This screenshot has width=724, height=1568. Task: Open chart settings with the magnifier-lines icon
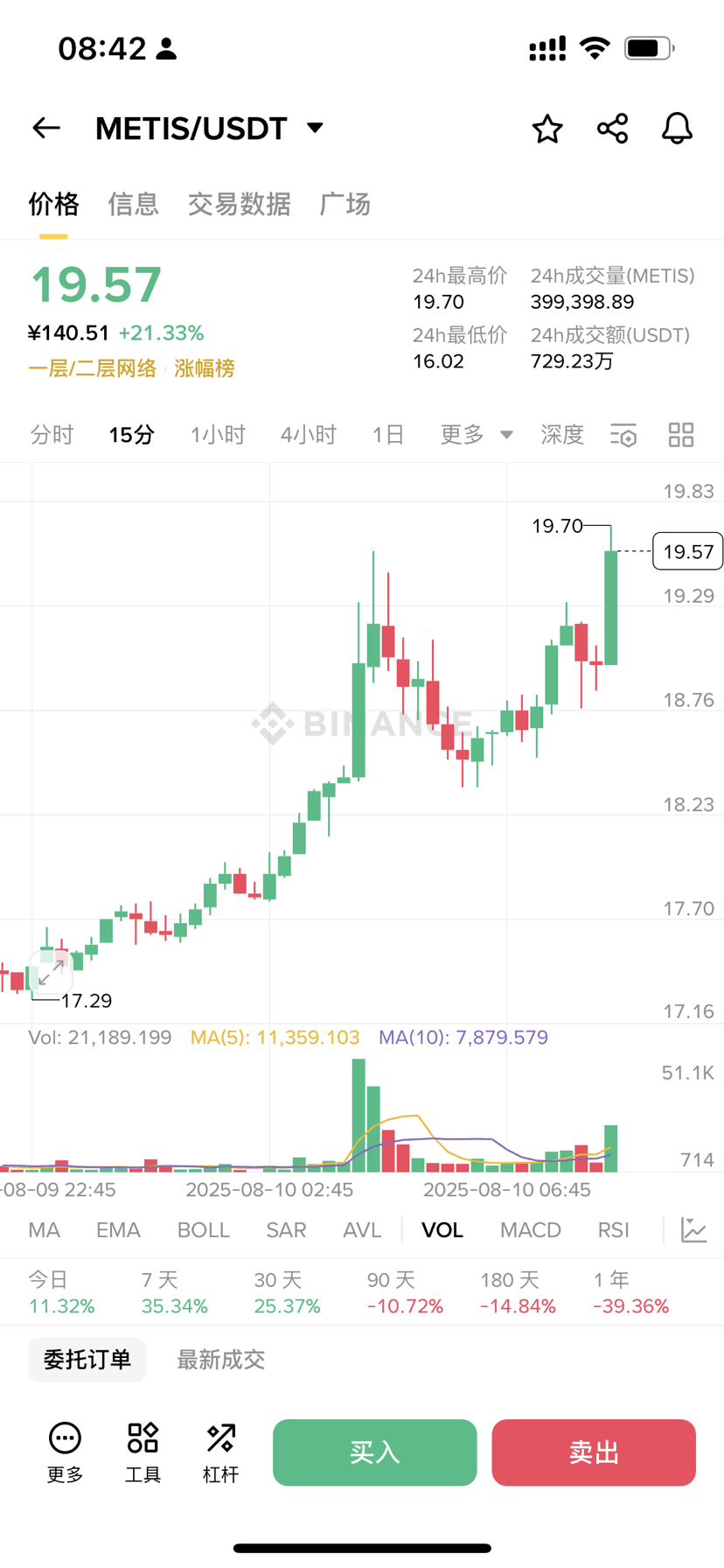click(623, 435)
